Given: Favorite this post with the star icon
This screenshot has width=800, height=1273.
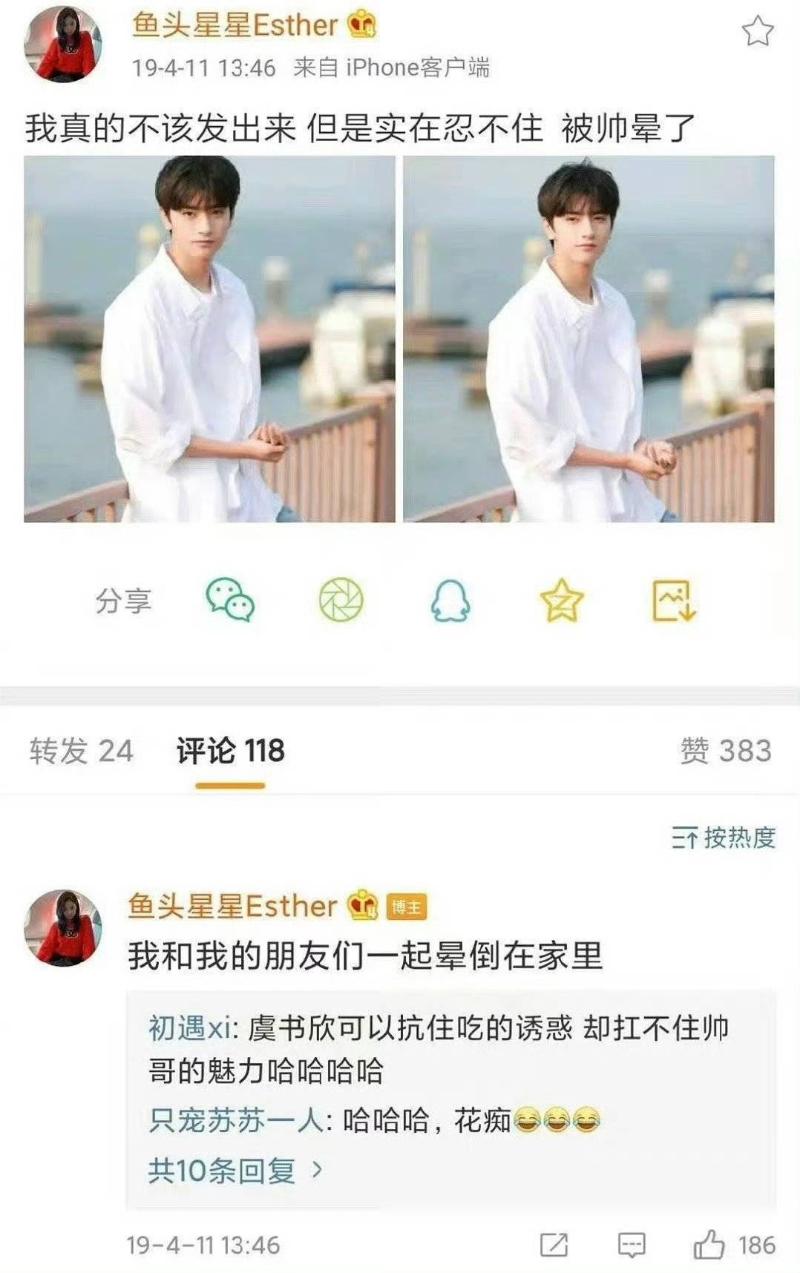Looking at the screenshot, I should [757, 32].
